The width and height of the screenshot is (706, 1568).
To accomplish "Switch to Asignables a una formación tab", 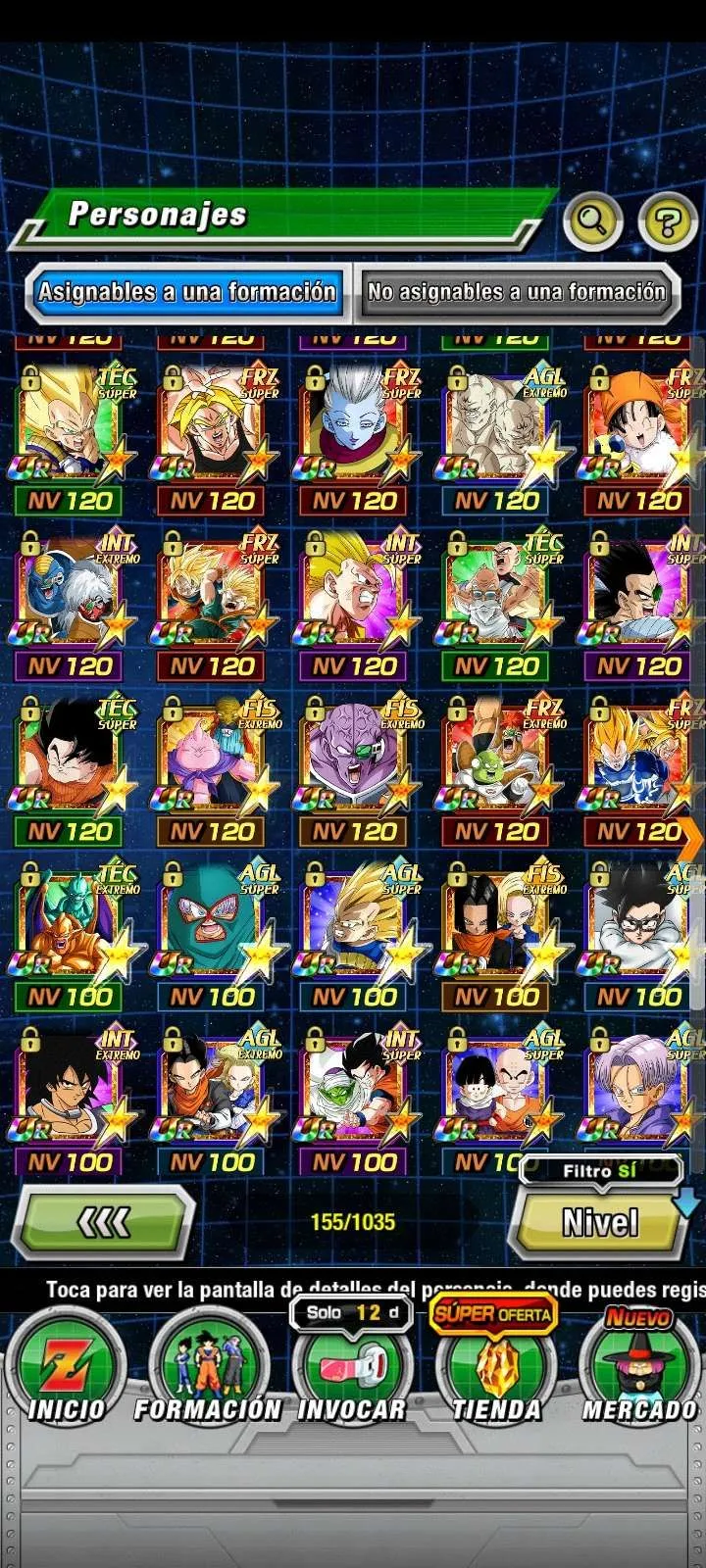I will tap(187, 292).
